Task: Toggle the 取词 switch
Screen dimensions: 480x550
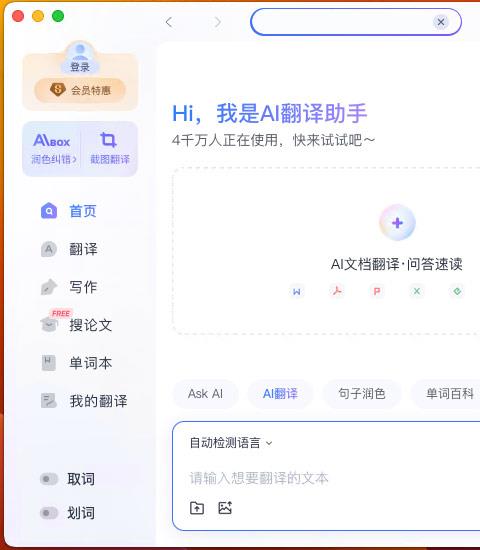Action: (x=49, y=479)
